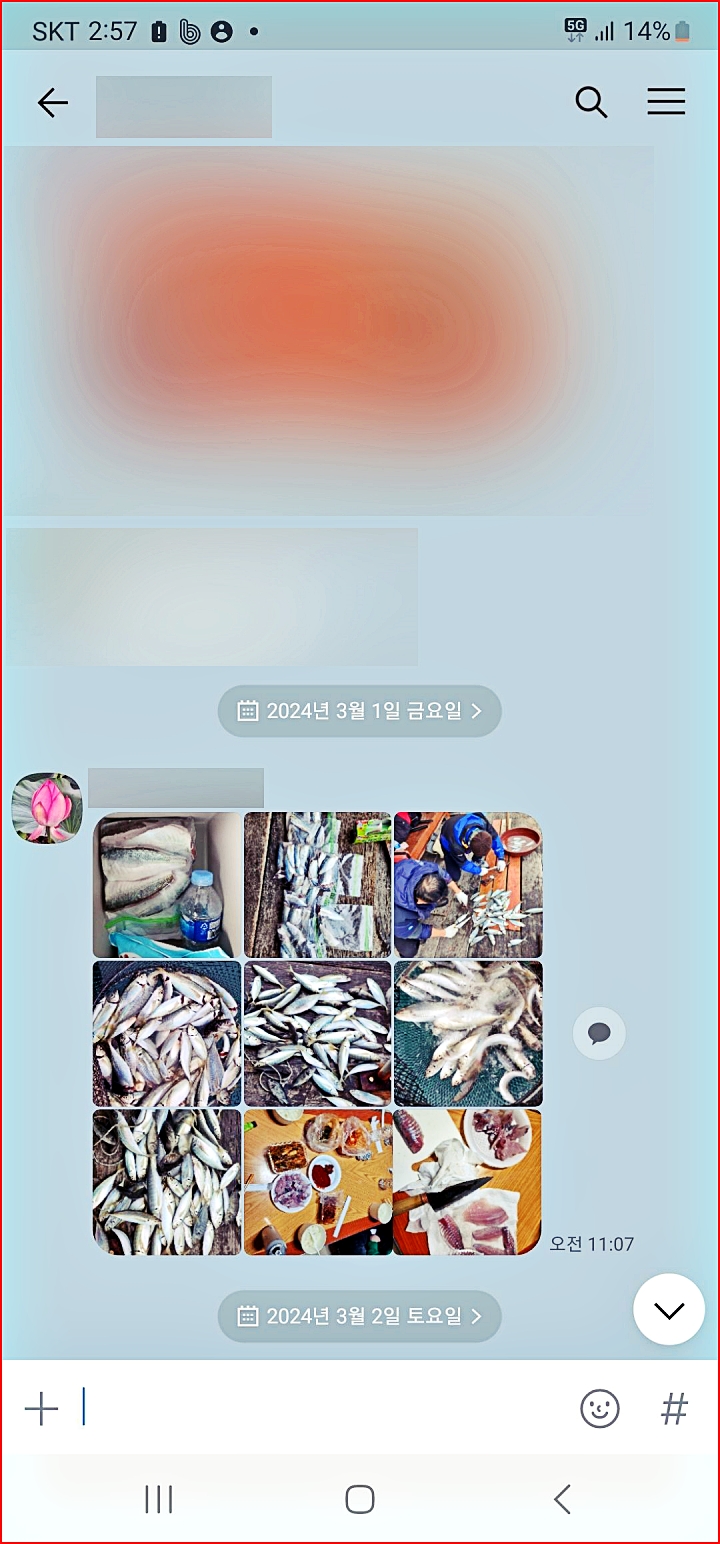Open the emoticon picker

(x=600, y=1409)
